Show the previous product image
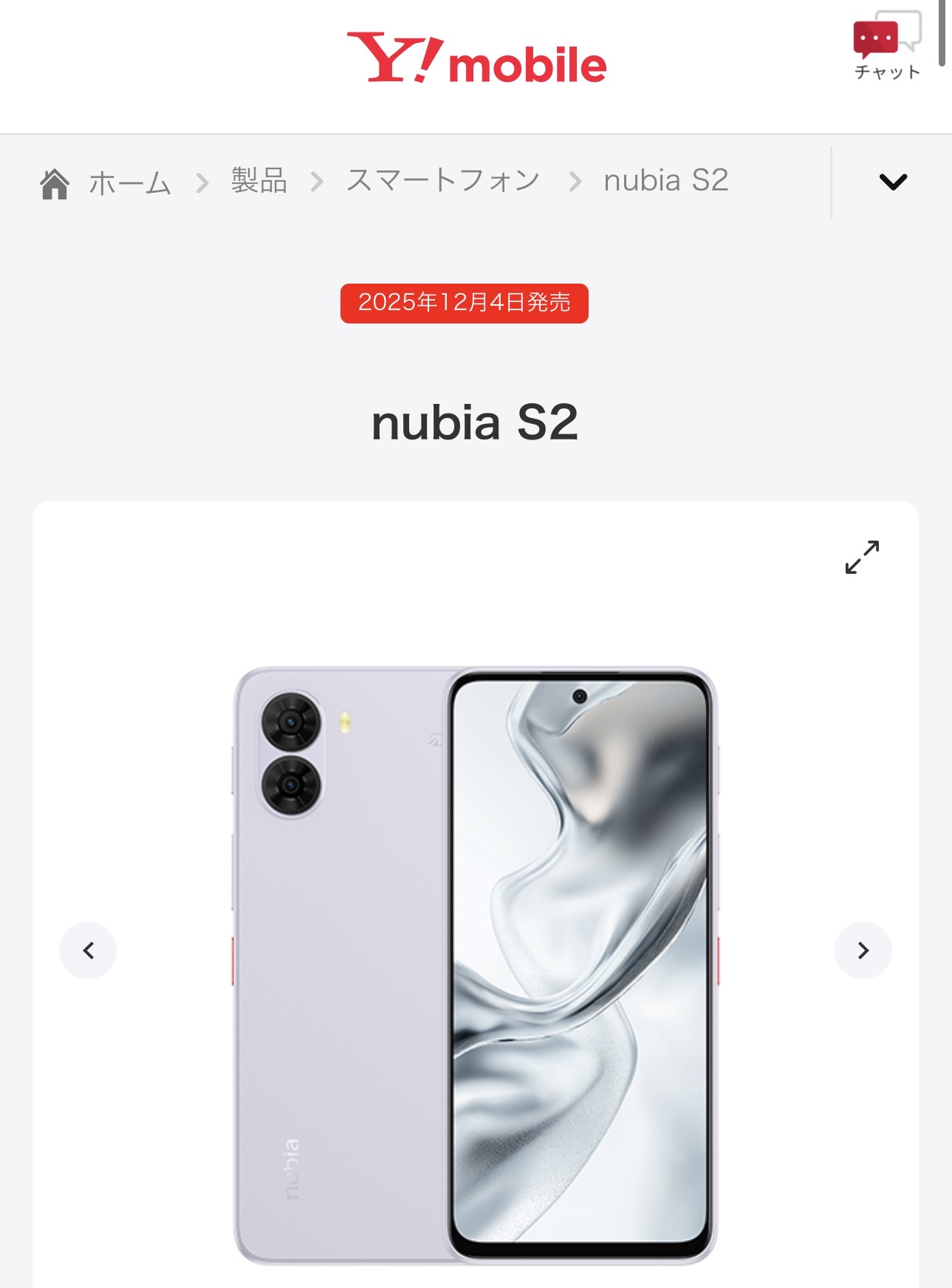952x1288 pixels. pos(88,950)
